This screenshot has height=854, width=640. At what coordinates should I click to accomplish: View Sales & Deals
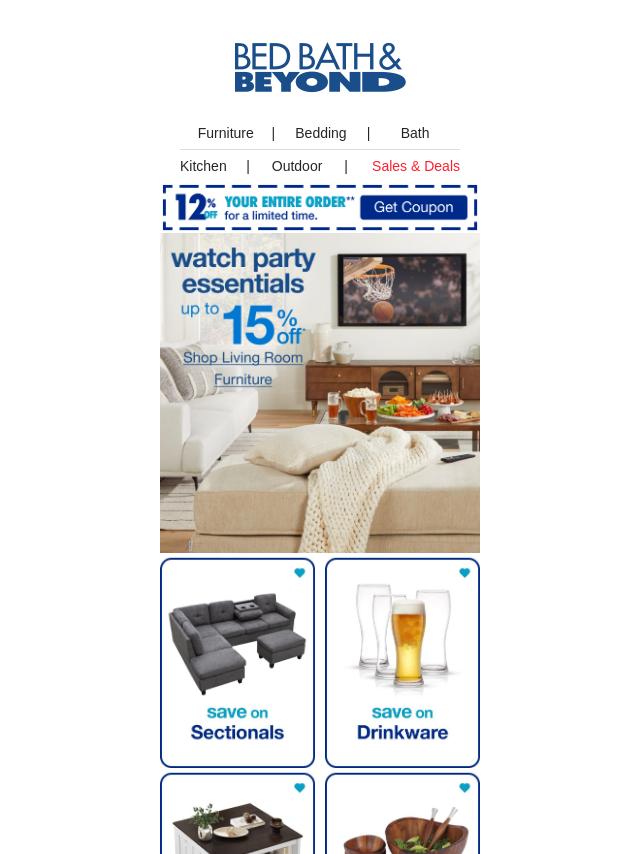(415, 166)
